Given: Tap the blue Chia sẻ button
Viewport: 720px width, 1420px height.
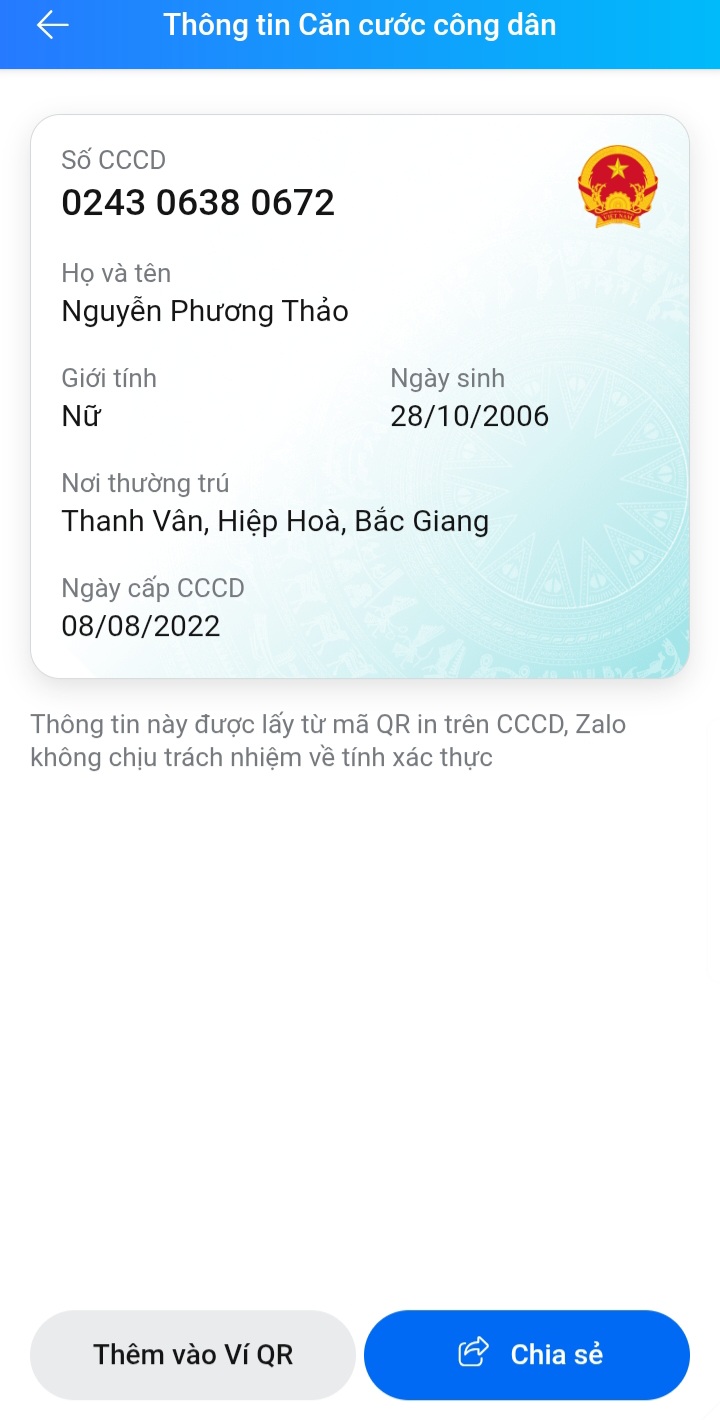Looking at the screenshot, I should pos(526,1354).
